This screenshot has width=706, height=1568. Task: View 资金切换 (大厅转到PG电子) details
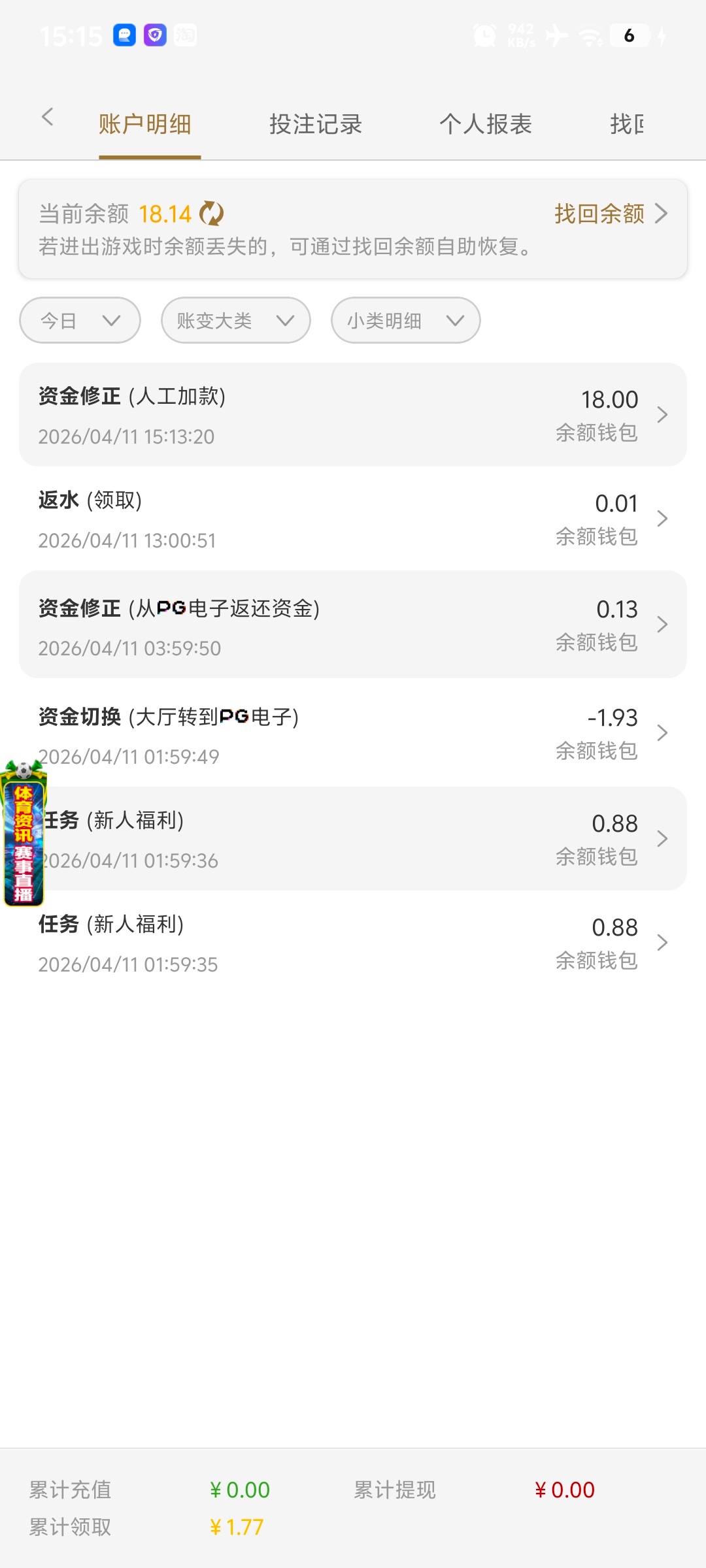[353, 733]
